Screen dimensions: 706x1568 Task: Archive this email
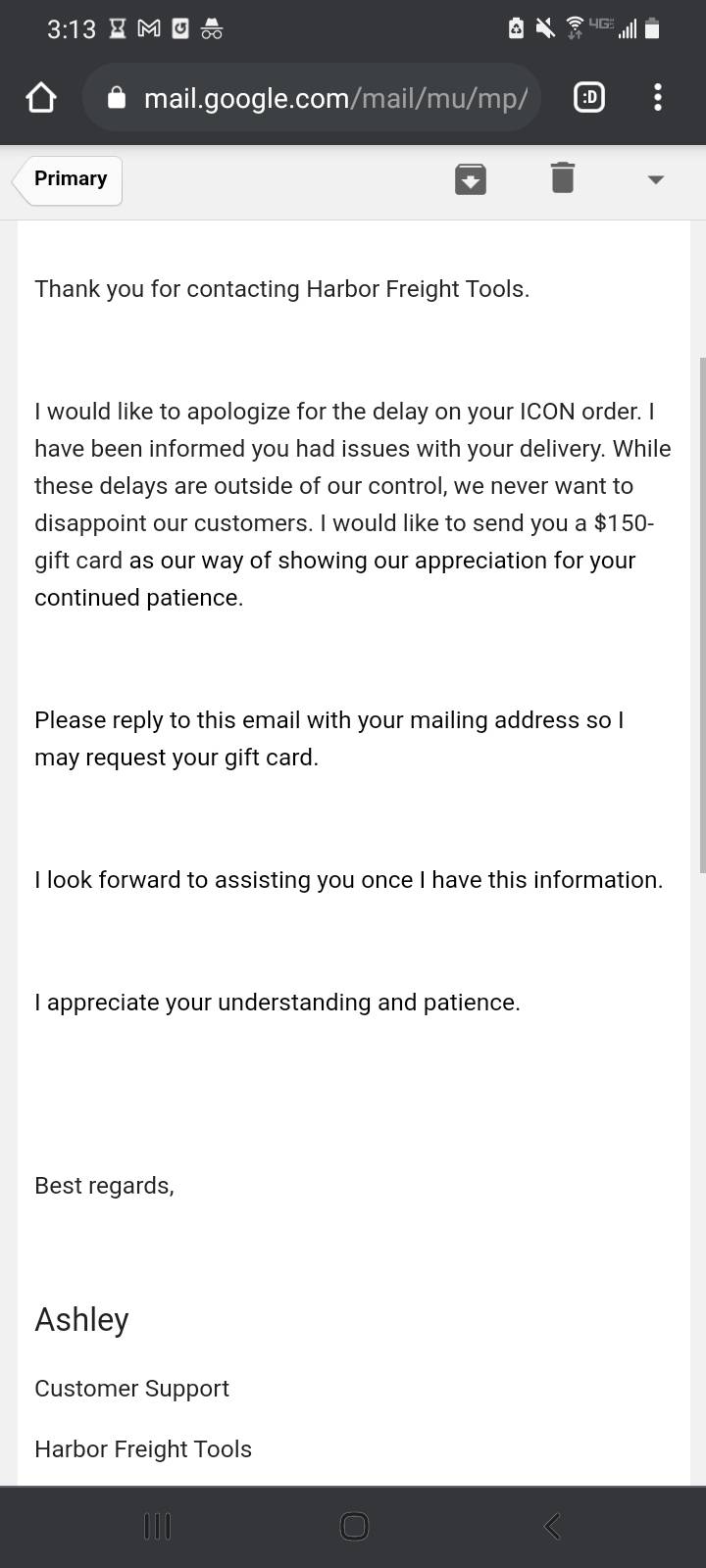point(471,179)
